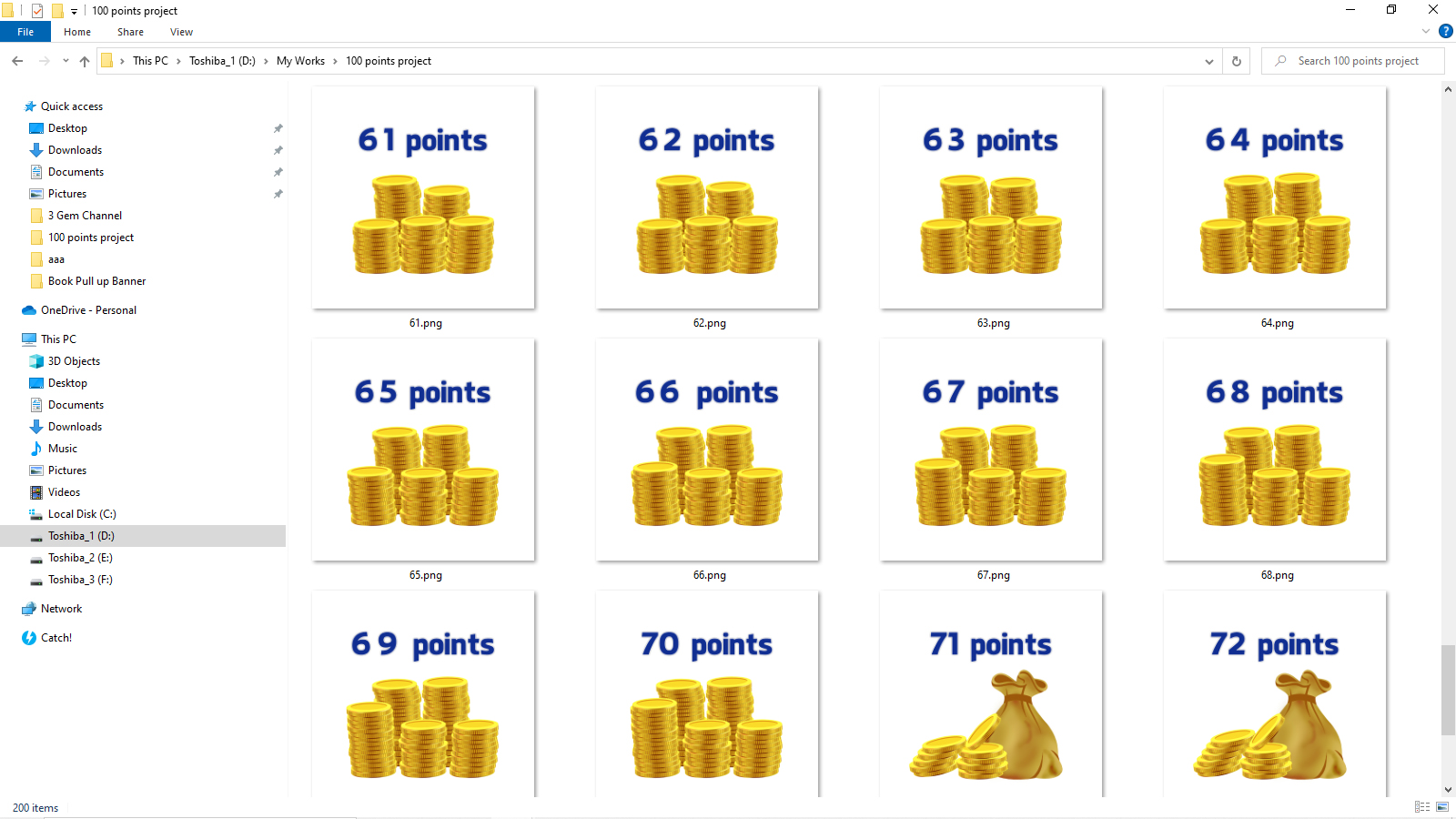Open the 3 Gem Channel folder
Viewport: 1456px width, 819px height.
85,216
